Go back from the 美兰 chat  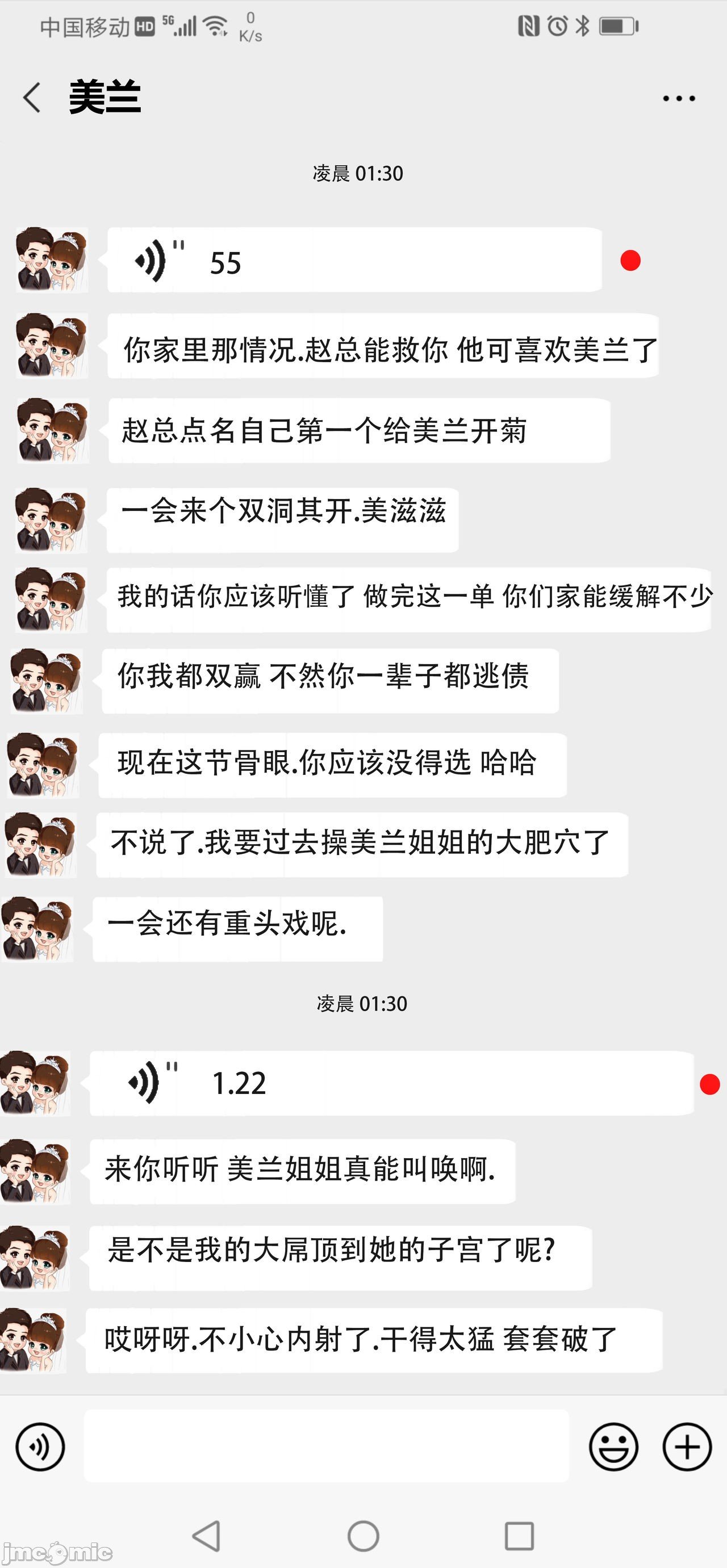click(32, 98)
